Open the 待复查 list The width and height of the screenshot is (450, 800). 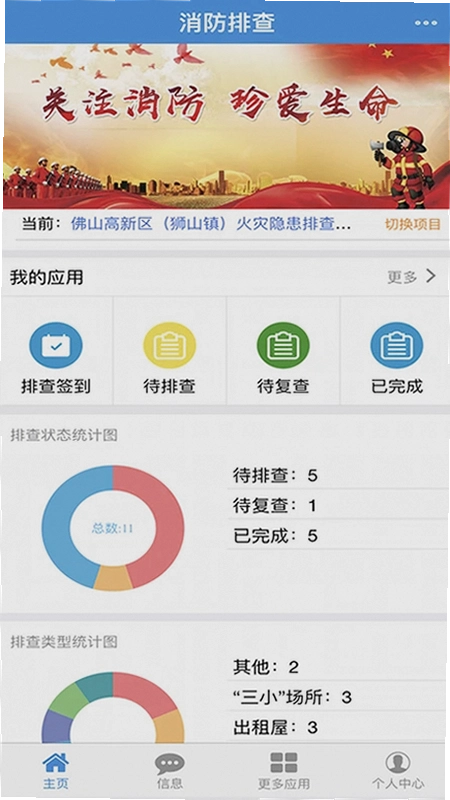click(x=283, y=358)
